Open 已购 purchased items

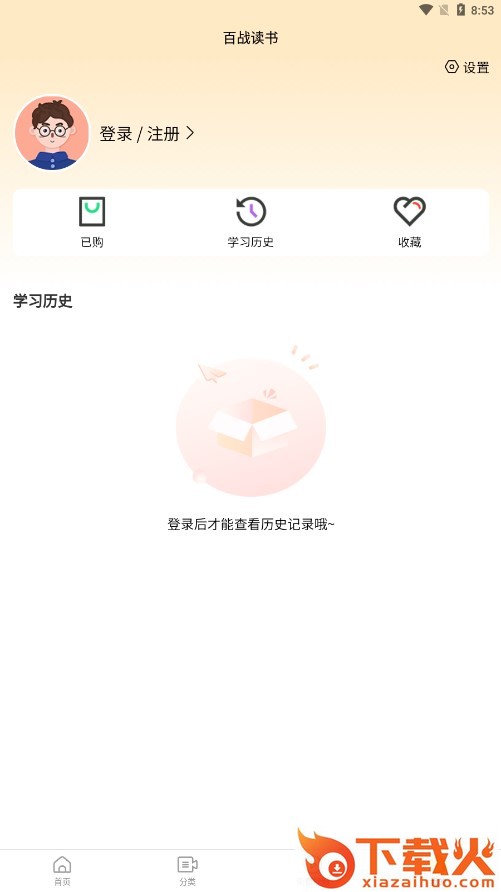click(x=92, y=222)
